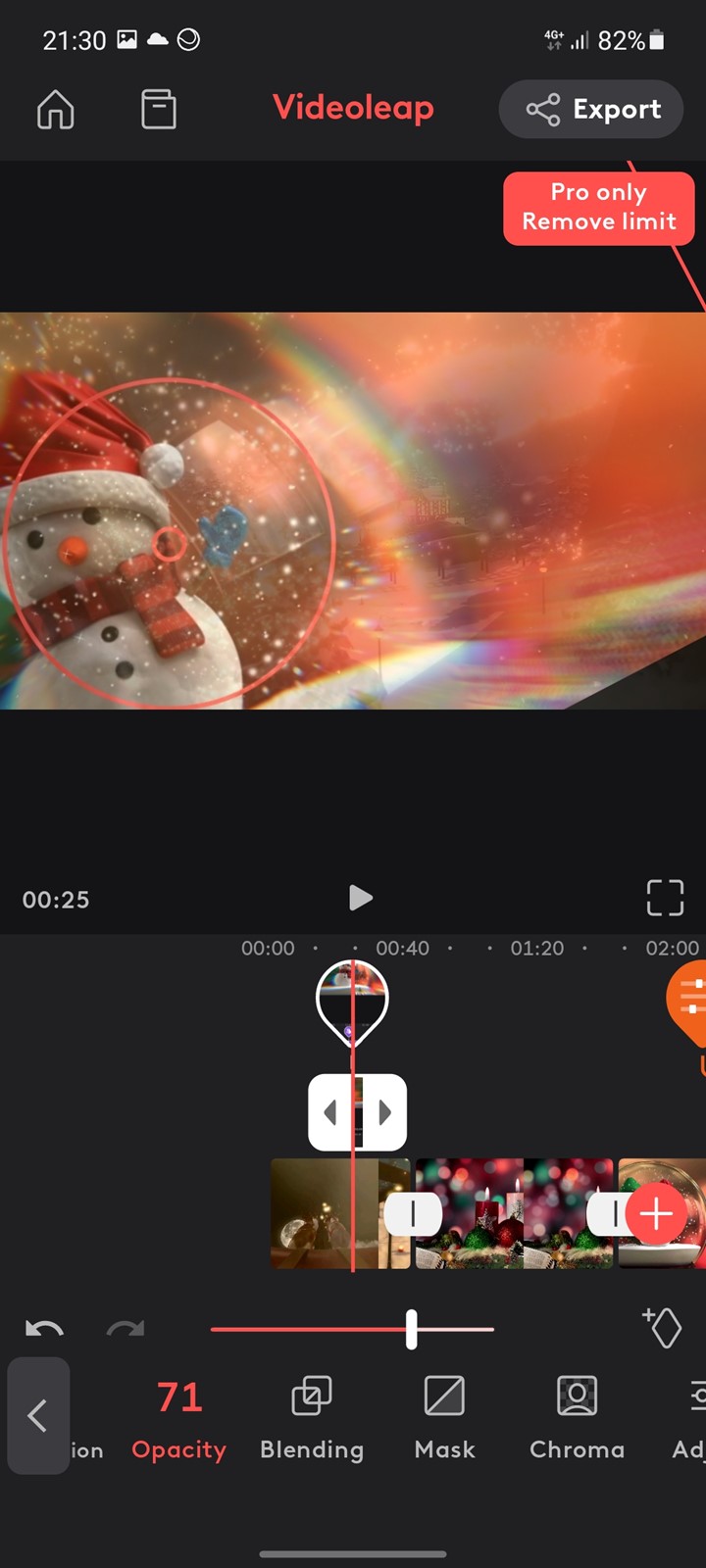Screen dimensions: 706x1568
Task: Open the projects library icon
Action: [x=158, y=109]
